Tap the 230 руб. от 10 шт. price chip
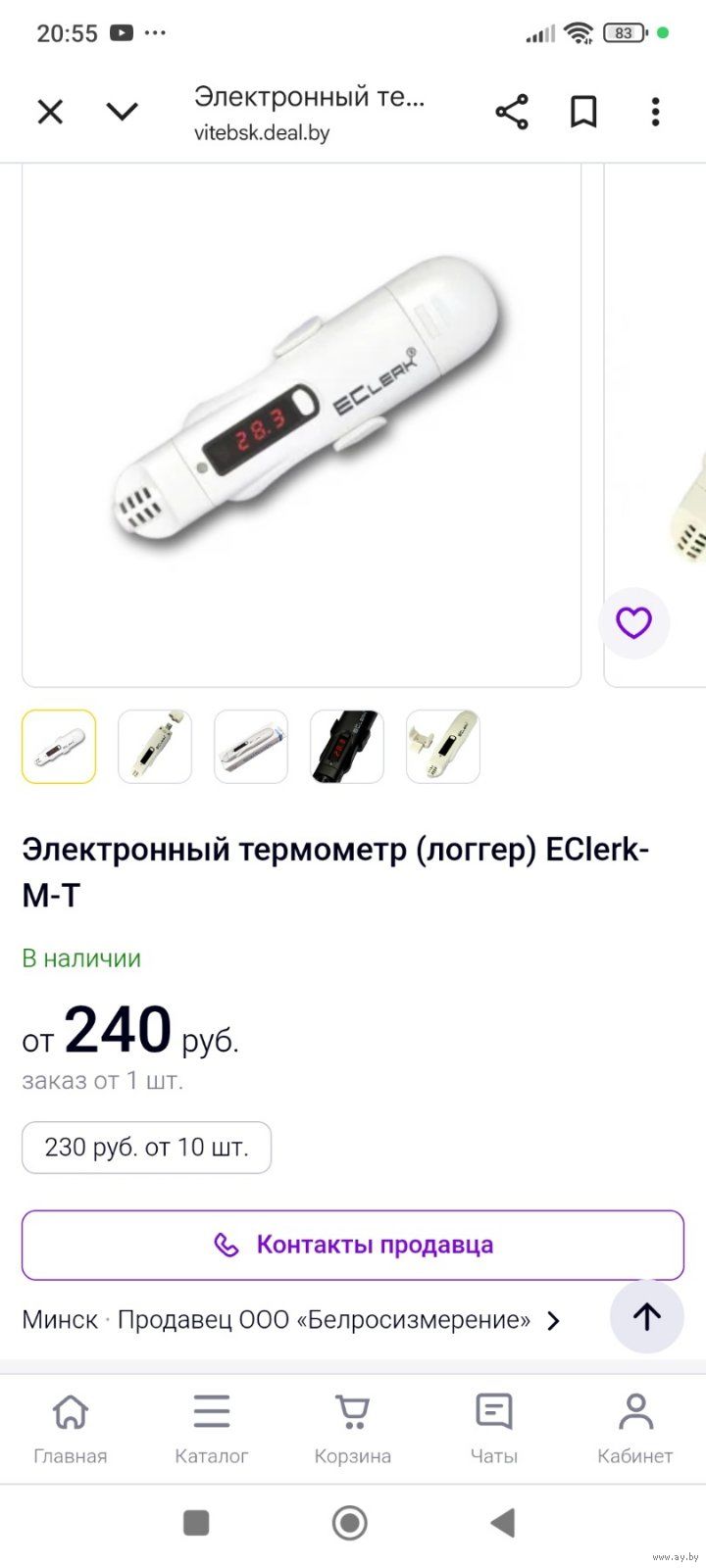706x1568 pixels. 146,1148
